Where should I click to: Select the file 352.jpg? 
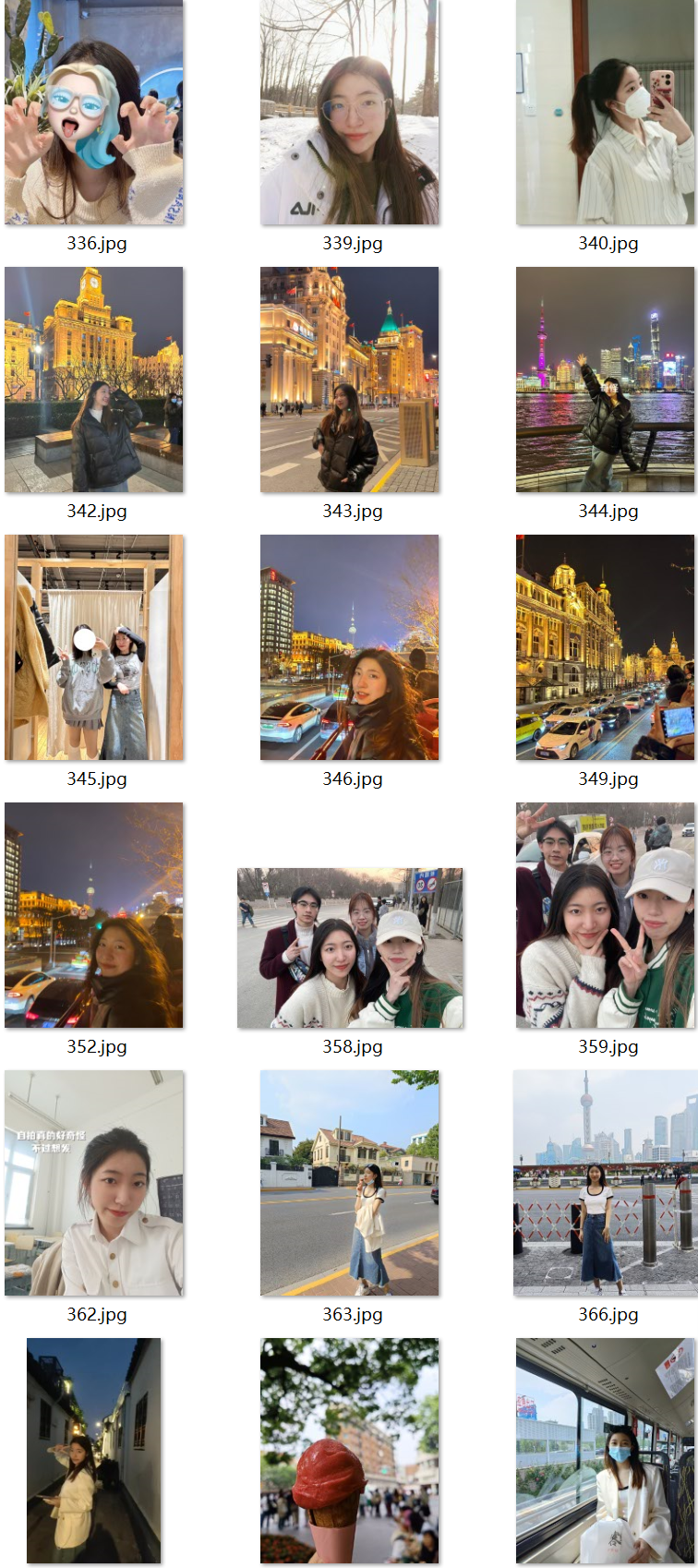point(94,915)
